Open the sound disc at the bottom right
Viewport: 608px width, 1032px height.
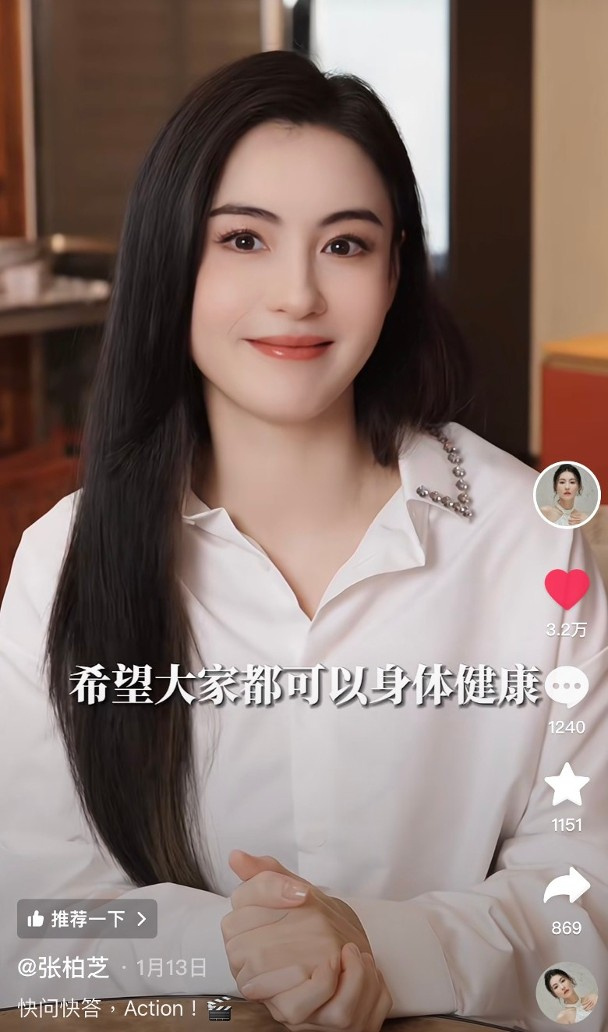pyautogui.click(x=566, y=992)
